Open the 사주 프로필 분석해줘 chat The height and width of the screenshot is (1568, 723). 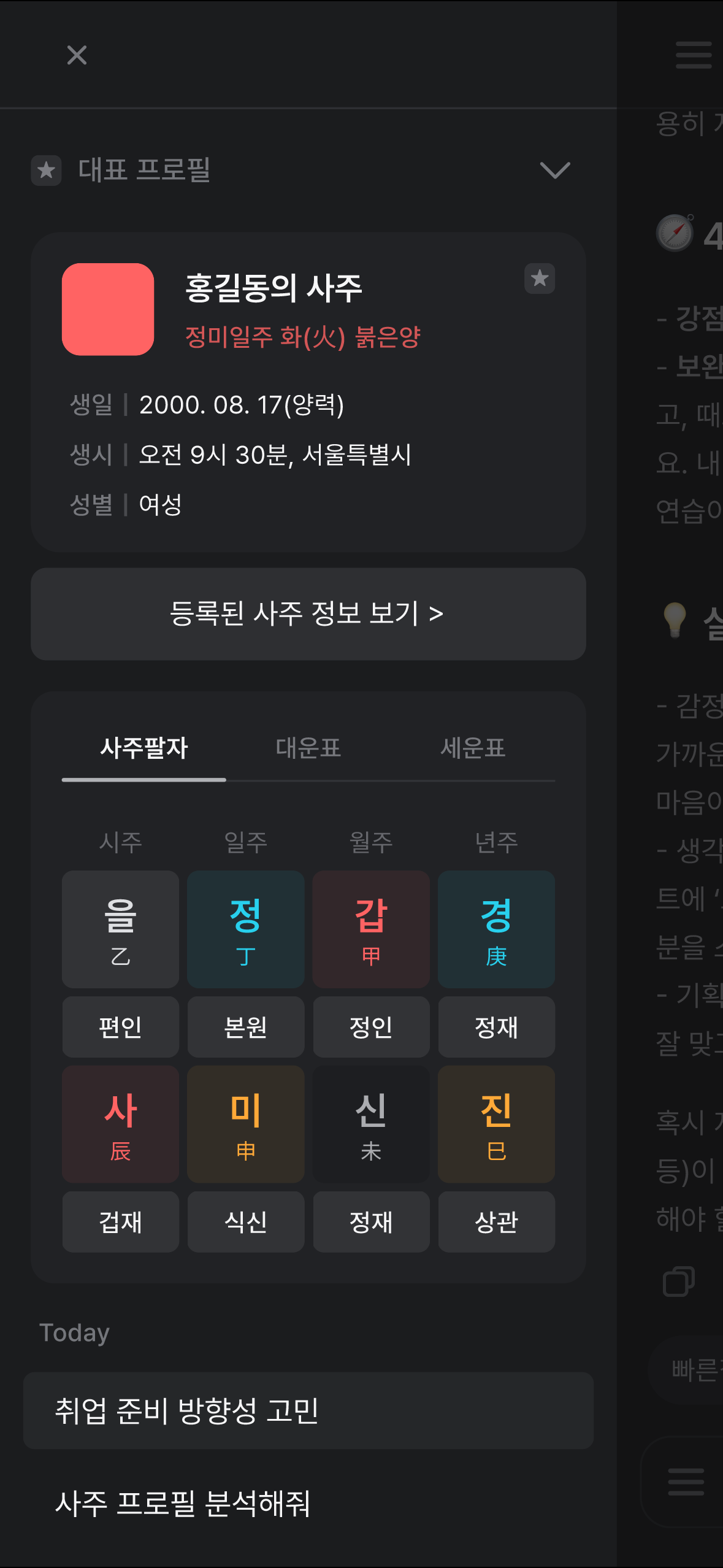[184, 1504]
